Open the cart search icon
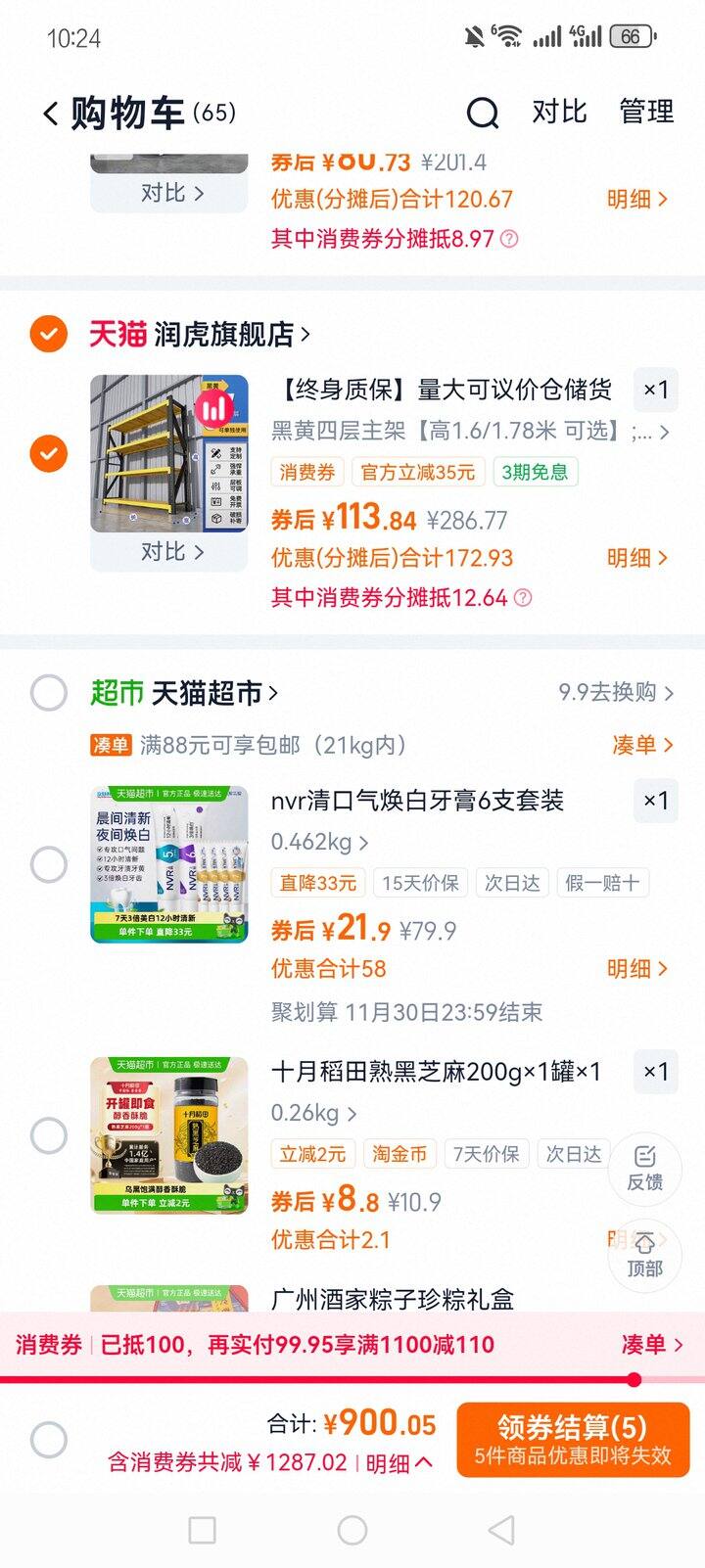 point(482,114)
